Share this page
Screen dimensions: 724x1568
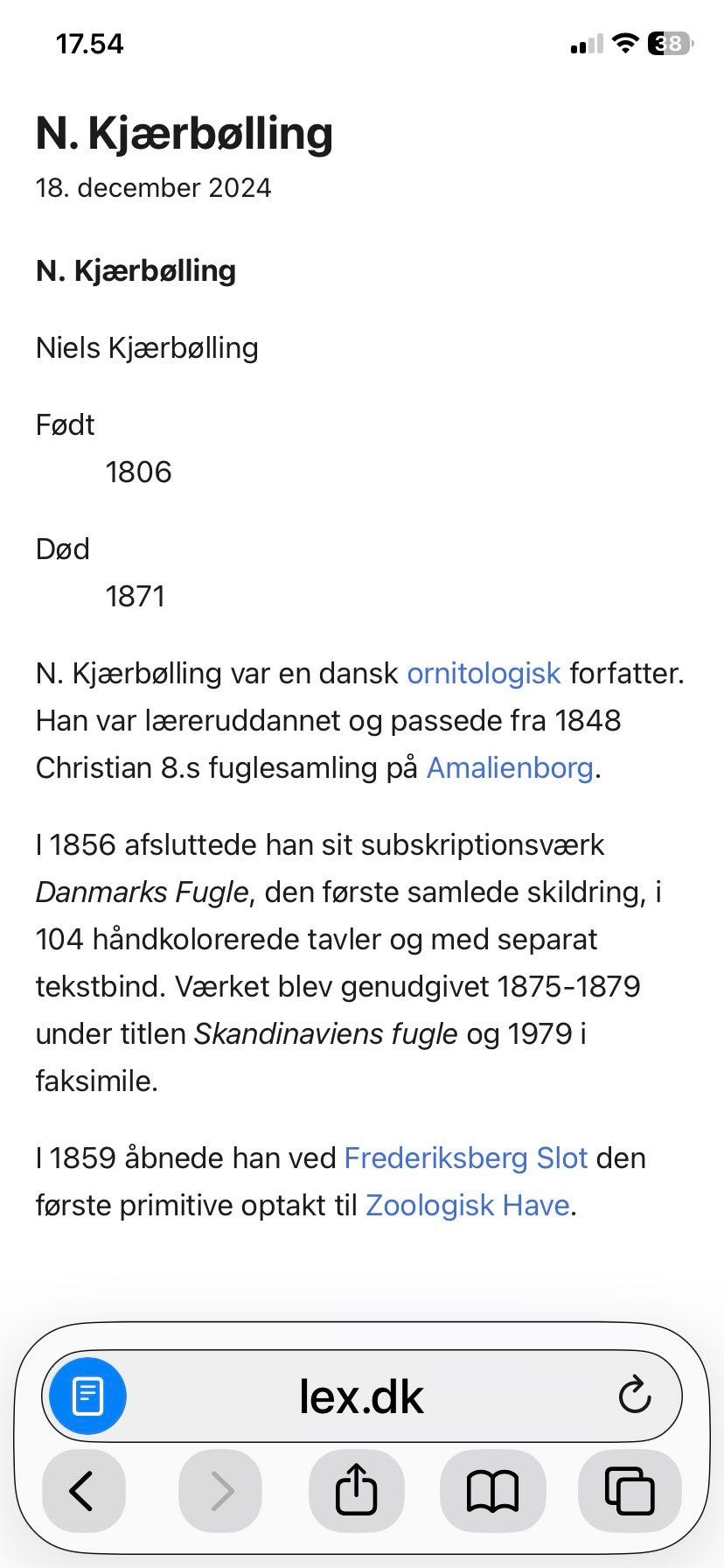[x=357, y=1491]
